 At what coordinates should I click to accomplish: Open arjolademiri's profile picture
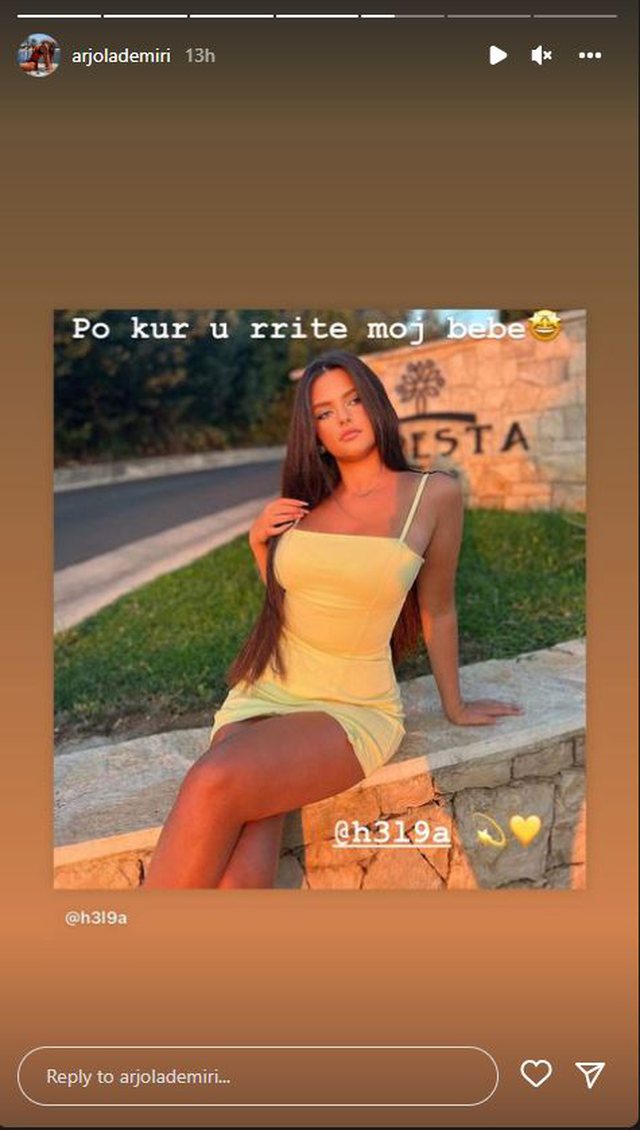[38, 55]
